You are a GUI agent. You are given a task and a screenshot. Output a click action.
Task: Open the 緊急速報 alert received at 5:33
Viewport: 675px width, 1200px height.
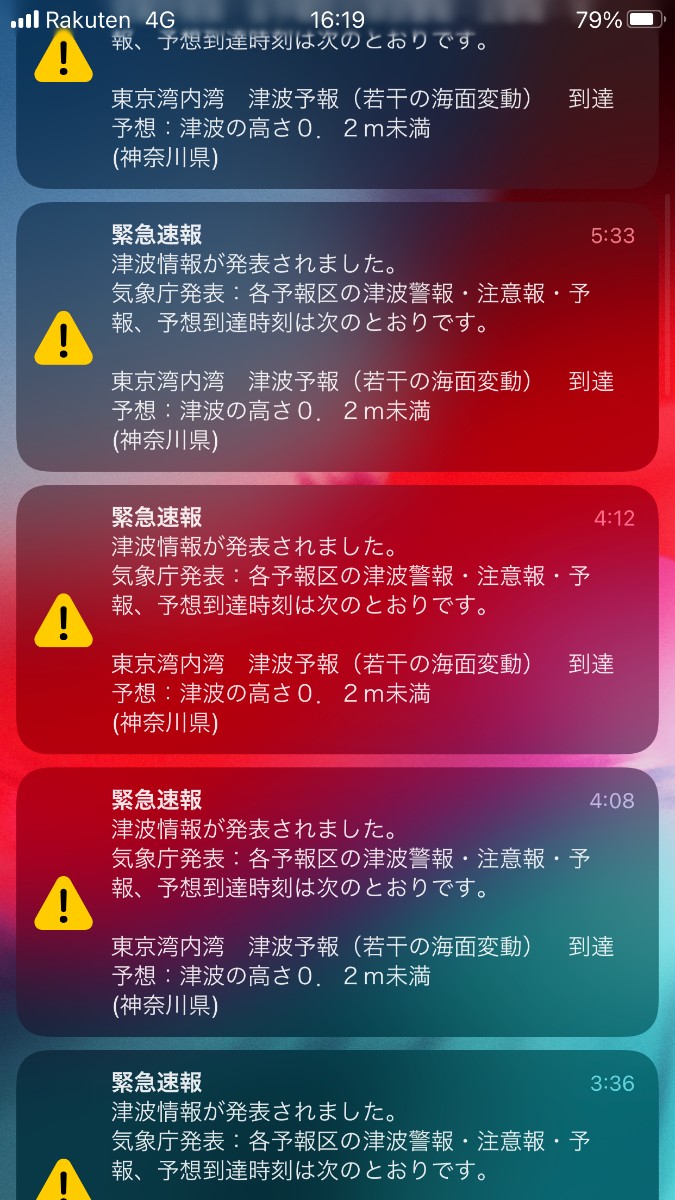pos(337,337)
